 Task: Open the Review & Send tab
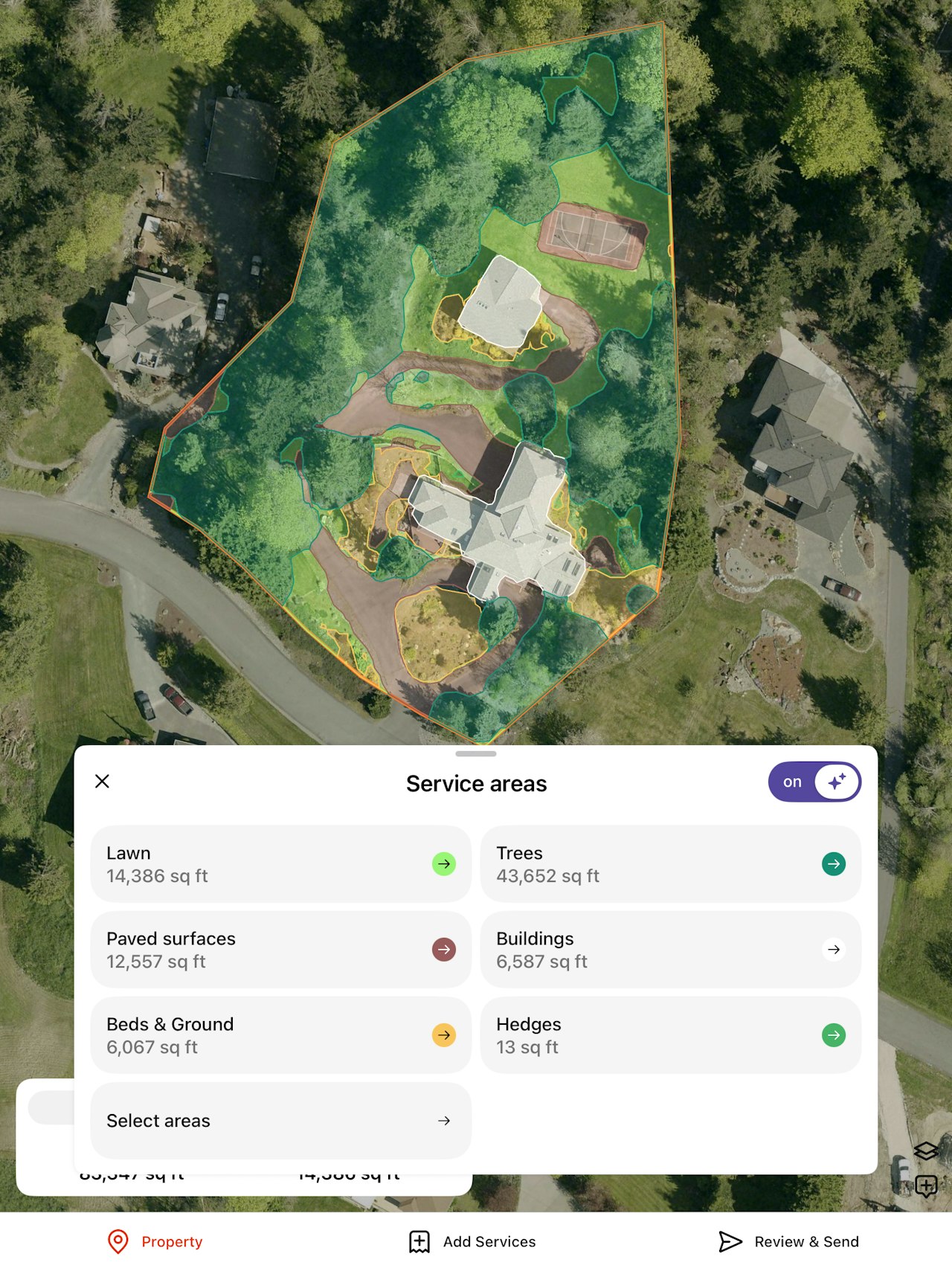(x=788, y=1241)
